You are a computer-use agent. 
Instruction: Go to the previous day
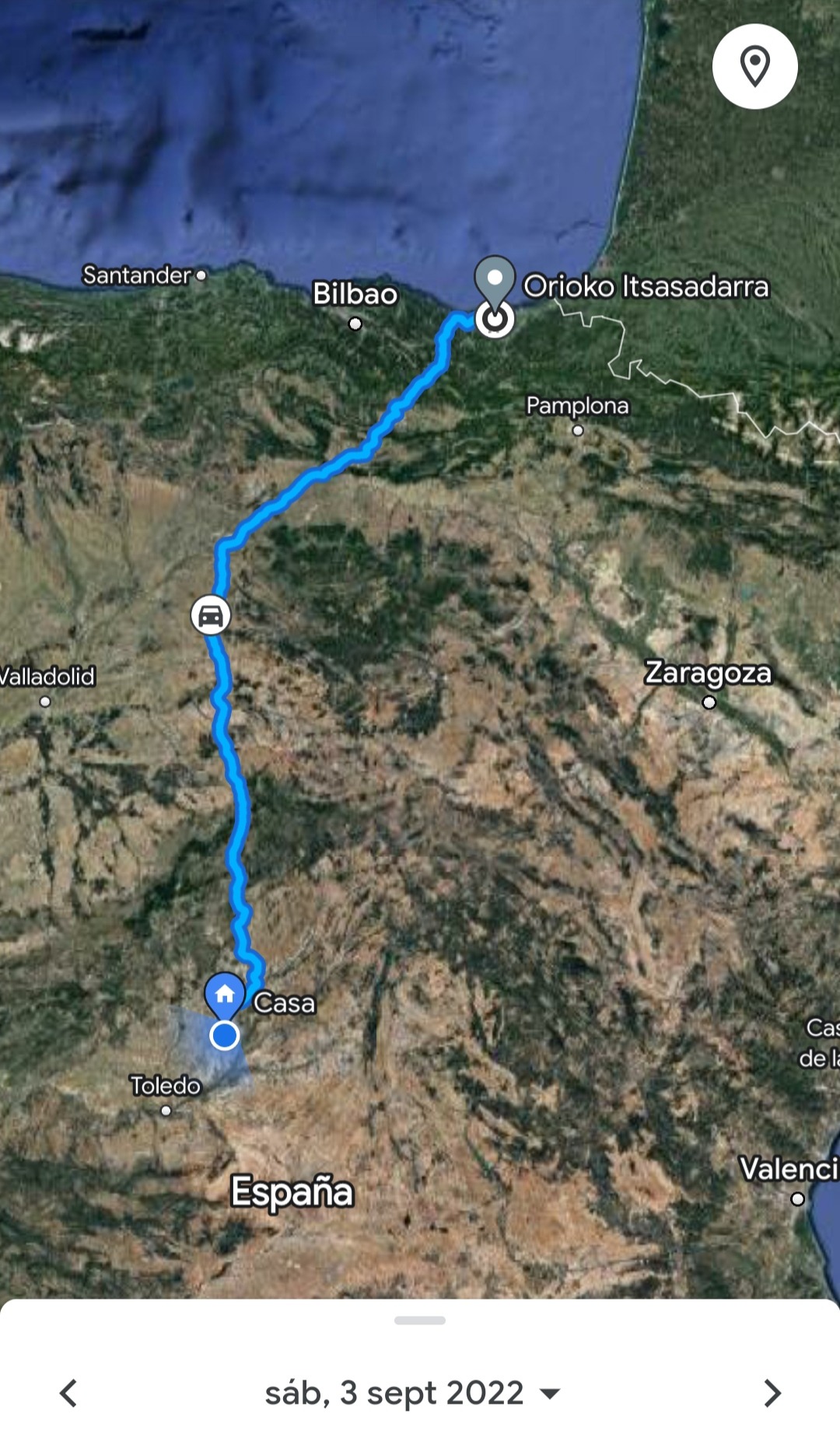[68, 1393]
